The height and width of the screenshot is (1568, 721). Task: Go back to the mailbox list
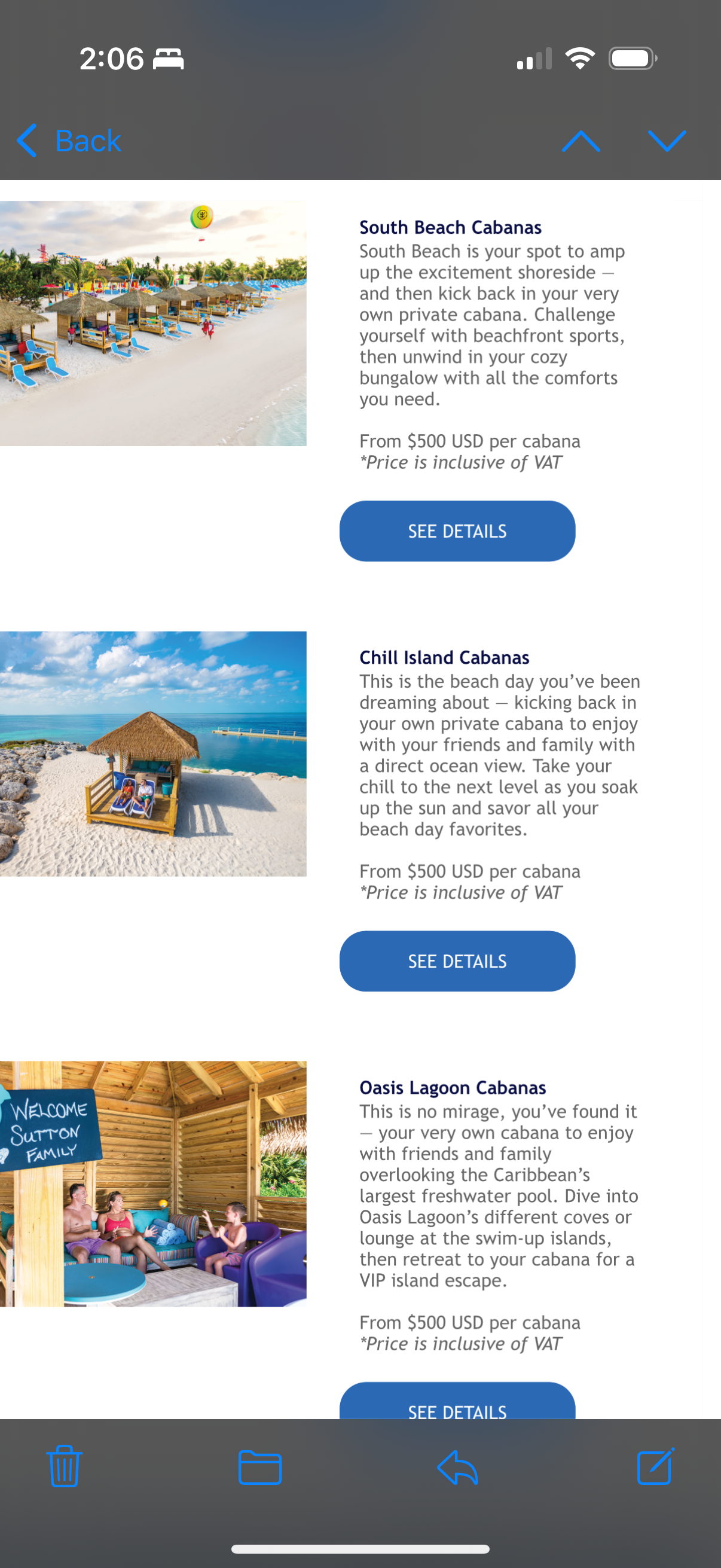coord(69,141)
